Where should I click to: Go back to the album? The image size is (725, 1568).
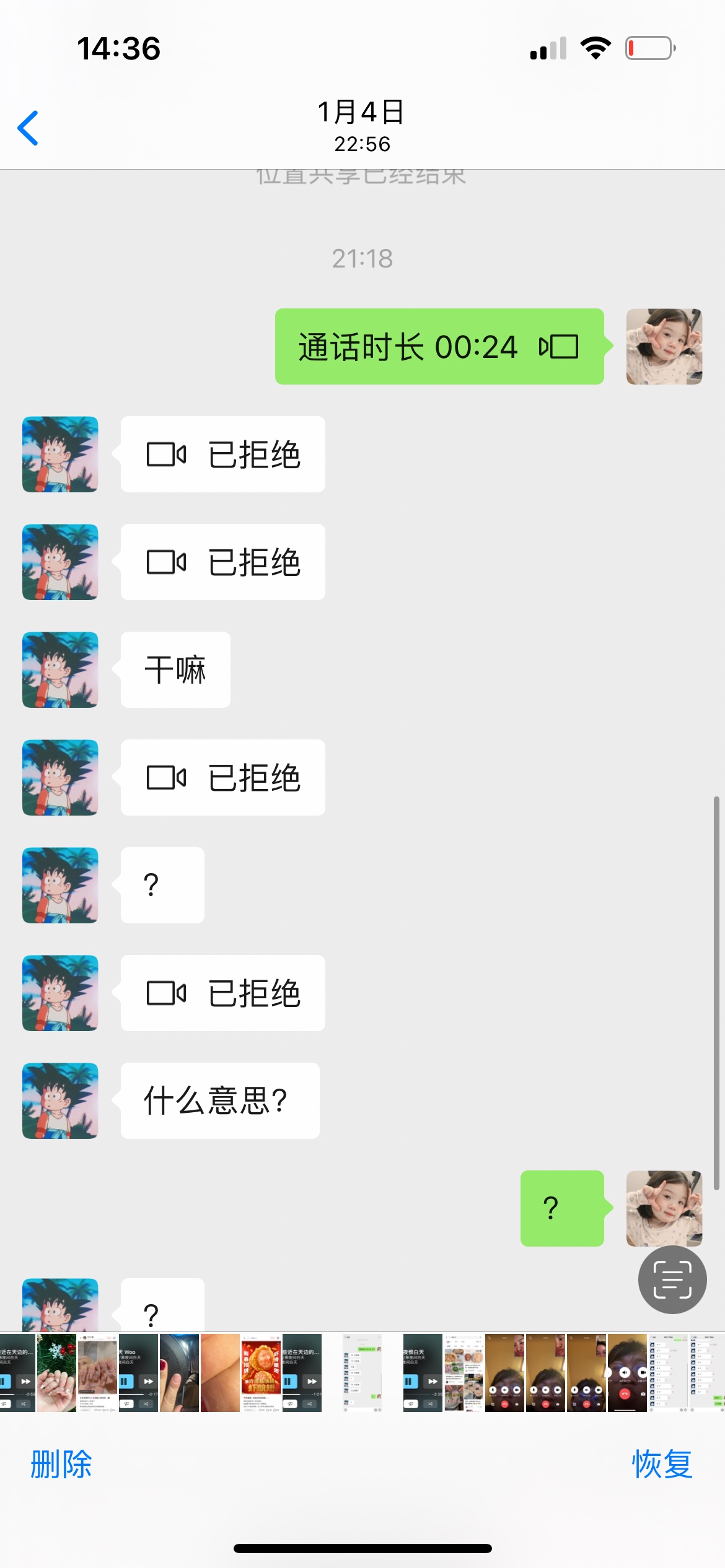click(x=29, y=128)
